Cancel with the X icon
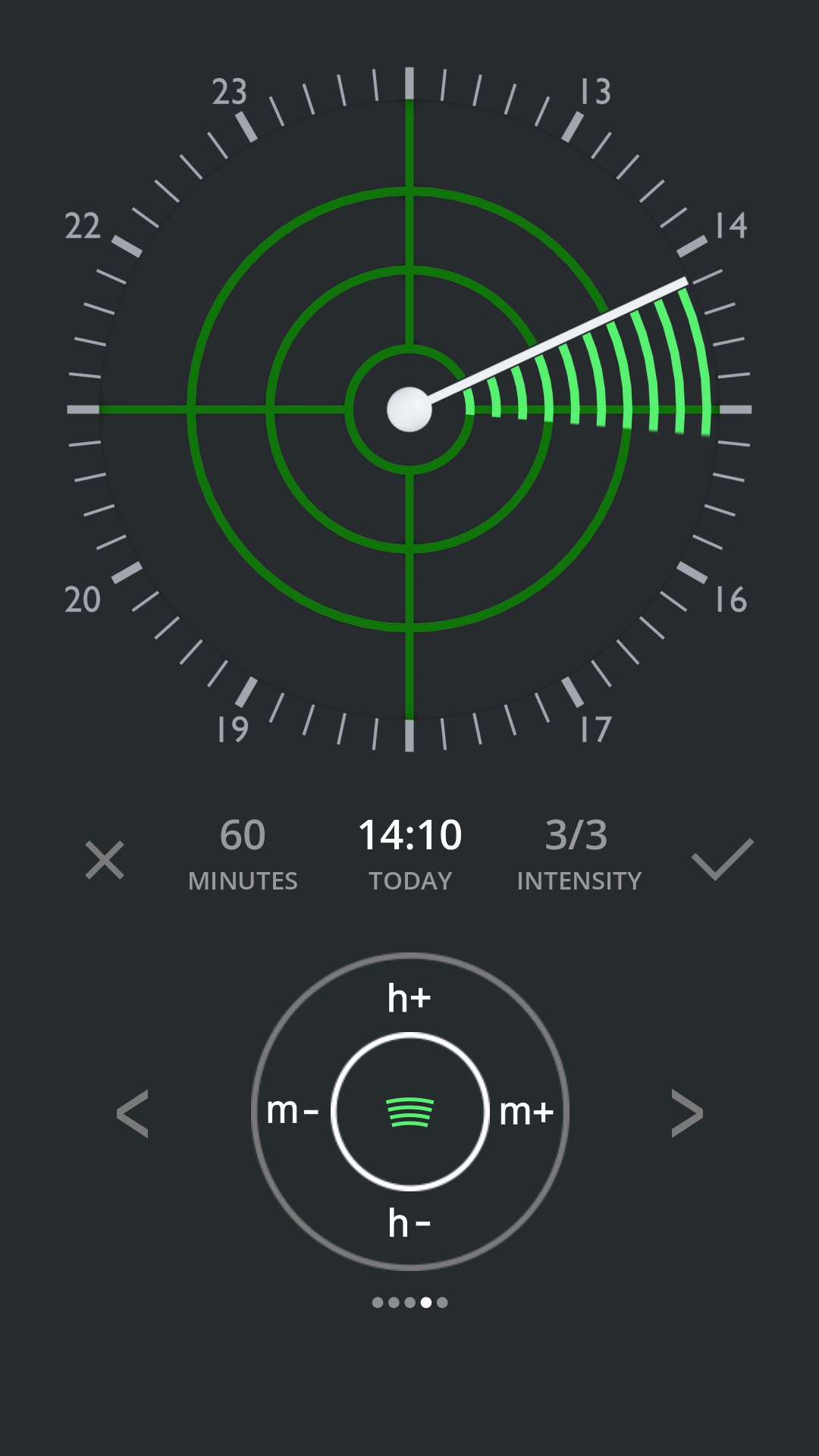Viewport: 819px width, 1456px height. (x=105, y=860)
